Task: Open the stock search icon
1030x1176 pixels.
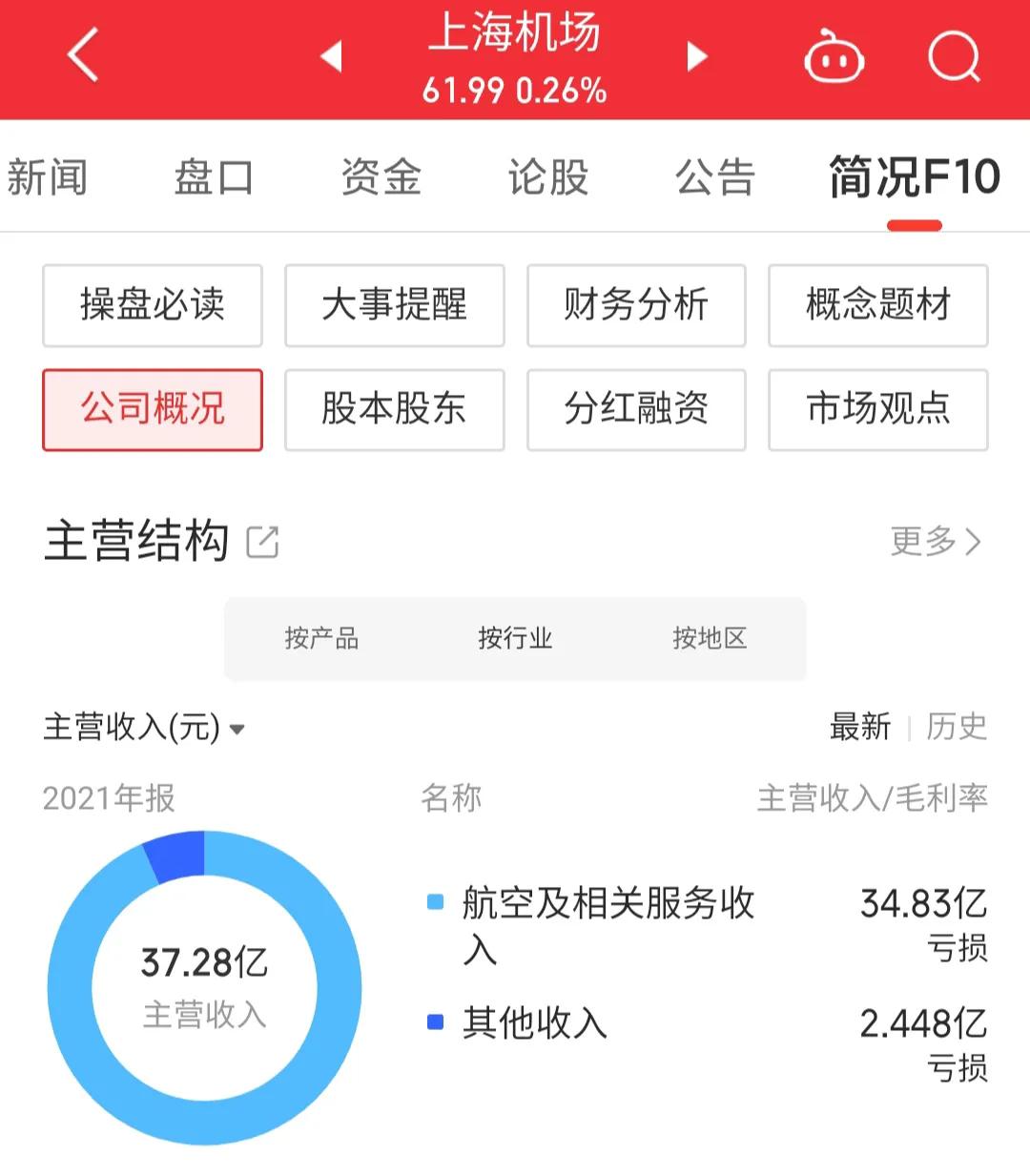Action: click(954, 57)
